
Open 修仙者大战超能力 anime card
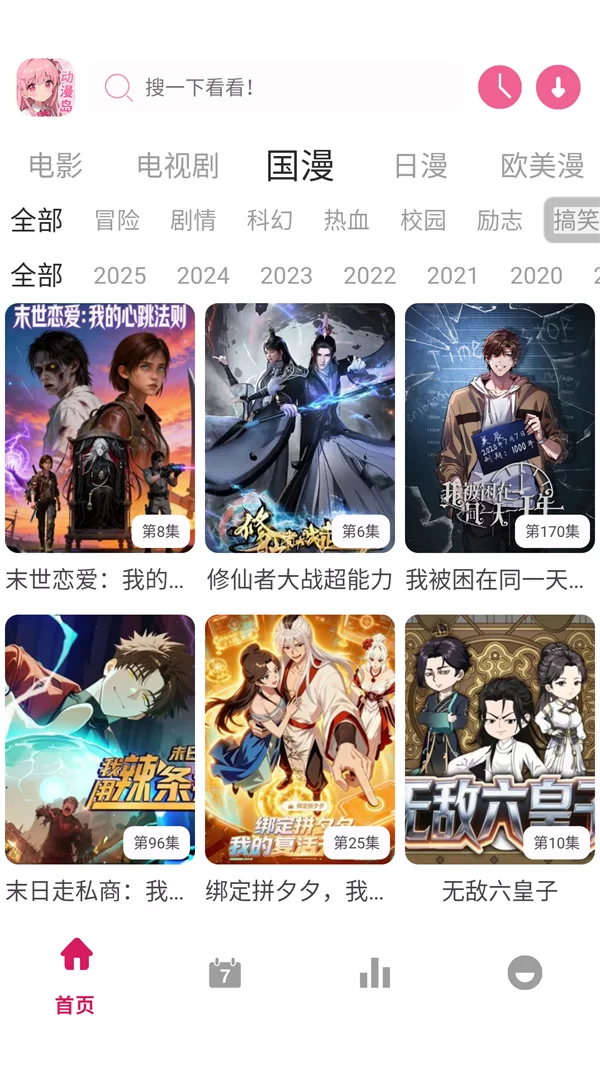pyautogui.click(x=300, y=428)
